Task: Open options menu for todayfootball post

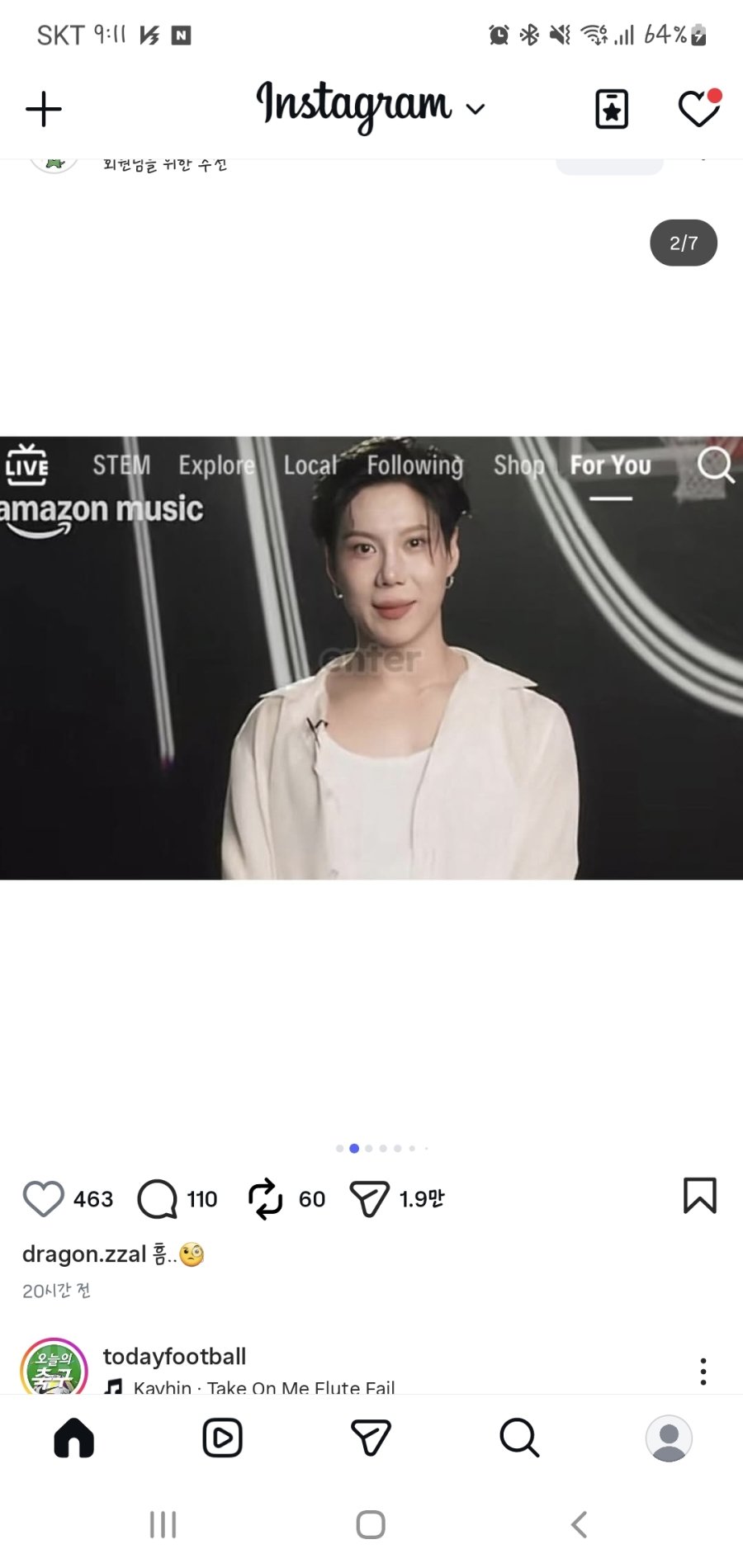Action: click(703, 1372)
